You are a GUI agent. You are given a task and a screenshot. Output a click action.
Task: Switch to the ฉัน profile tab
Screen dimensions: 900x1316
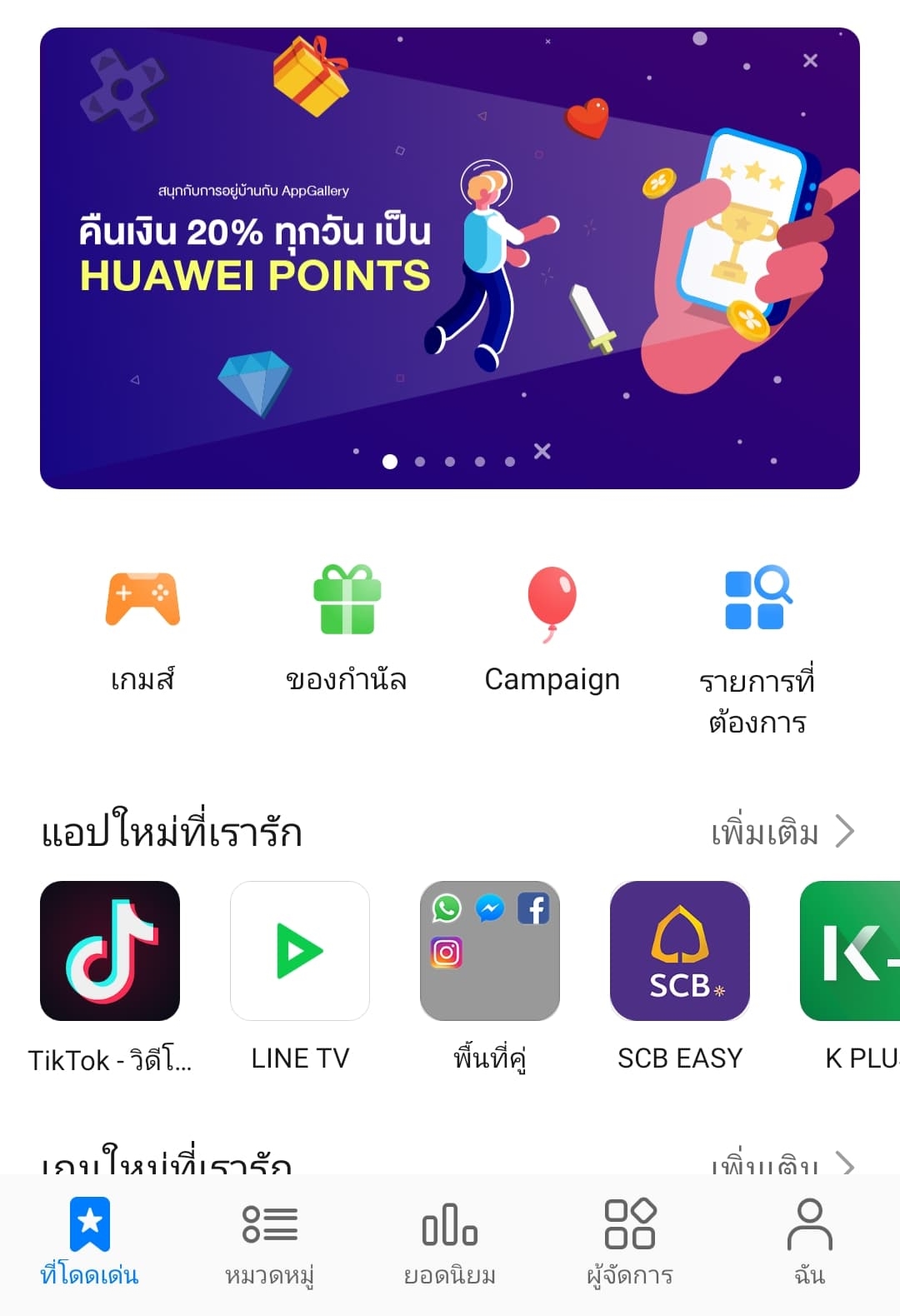click(810, 1240)
